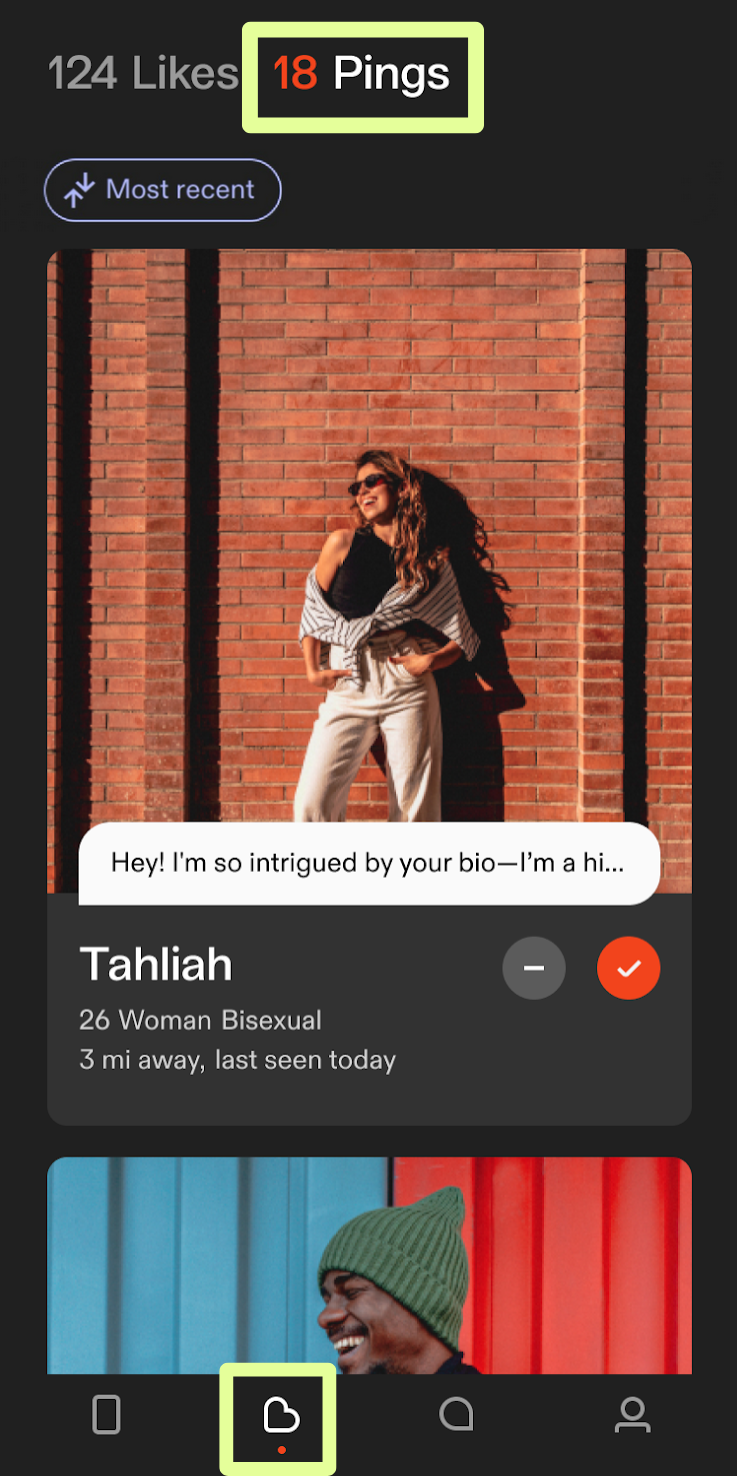Dismiss Tahliah with the minus button
The image size is (737, 1476).
tap(534, 968)
